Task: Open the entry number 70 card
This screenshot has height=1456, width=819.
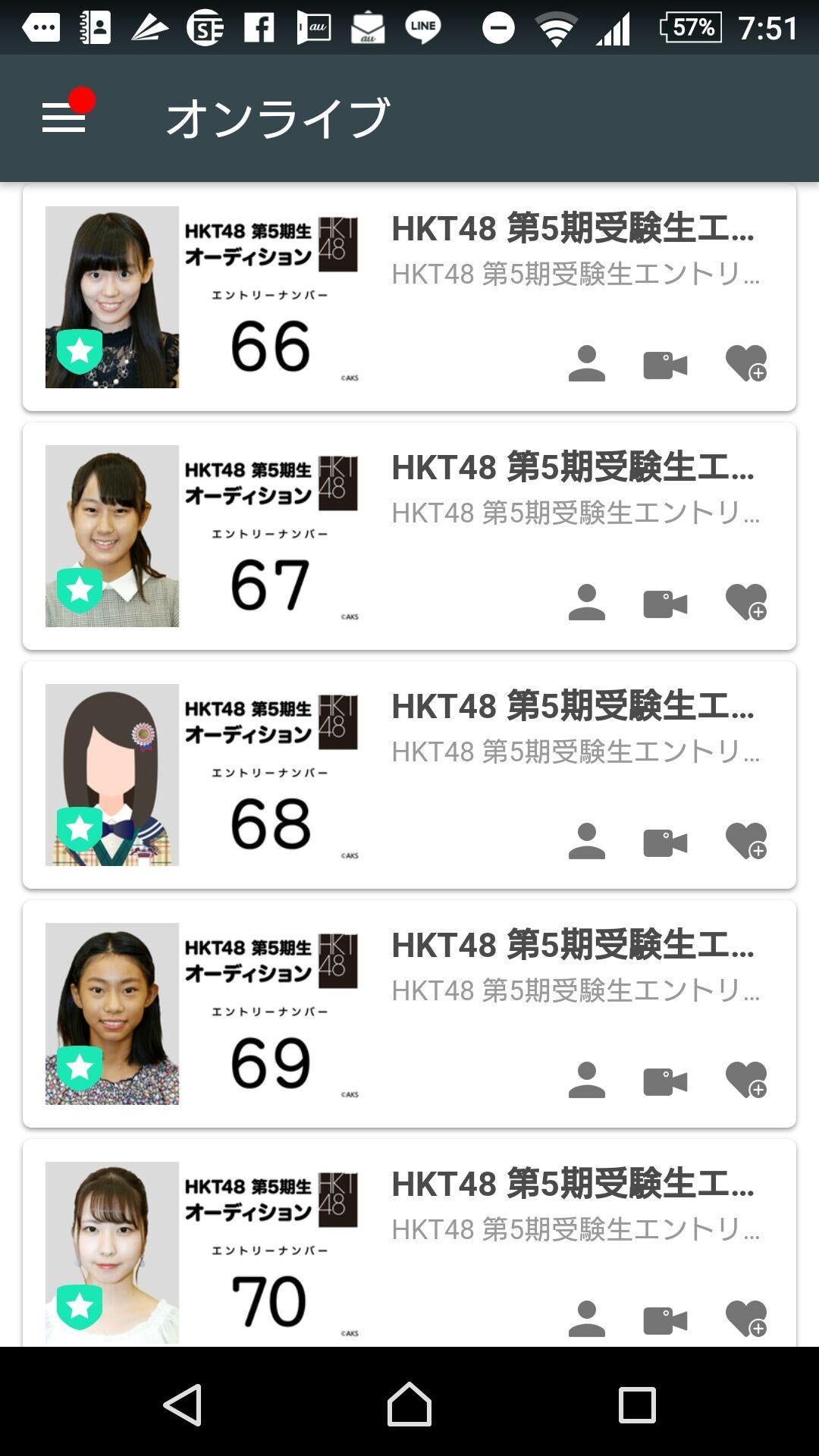Action: pyautogui.click(x=409, y=1243)
